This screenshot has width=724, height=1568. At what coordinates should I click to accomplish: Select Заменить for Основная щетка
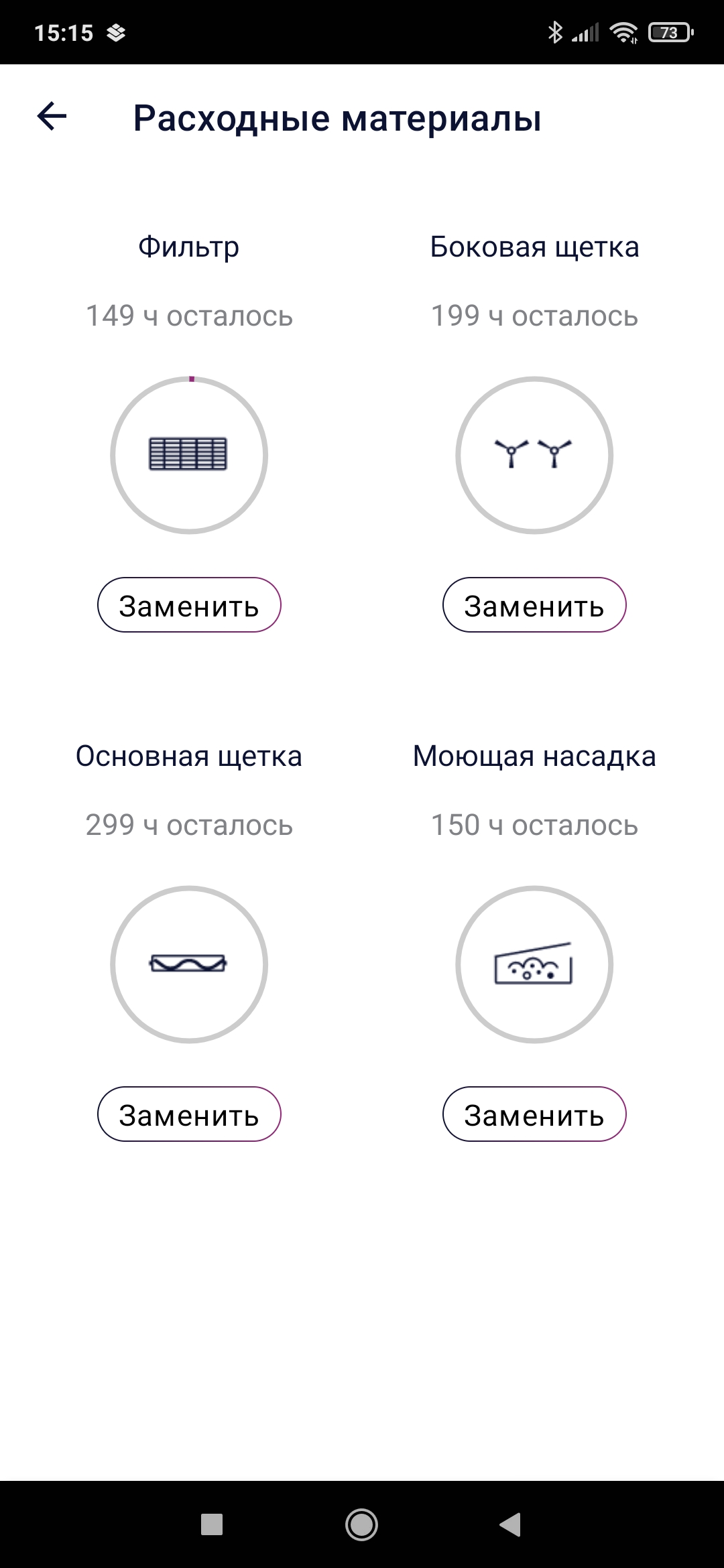[189, 1114]
